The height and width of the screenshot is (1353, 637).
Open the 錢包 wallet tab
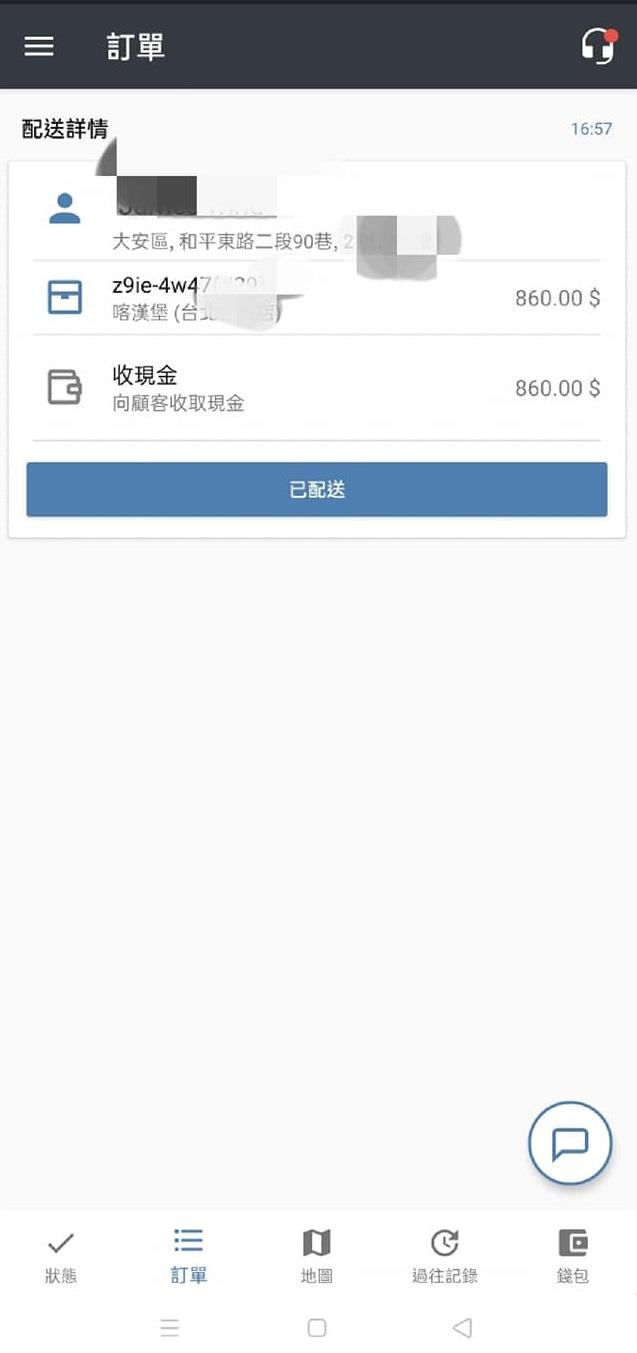point(572,1257)
